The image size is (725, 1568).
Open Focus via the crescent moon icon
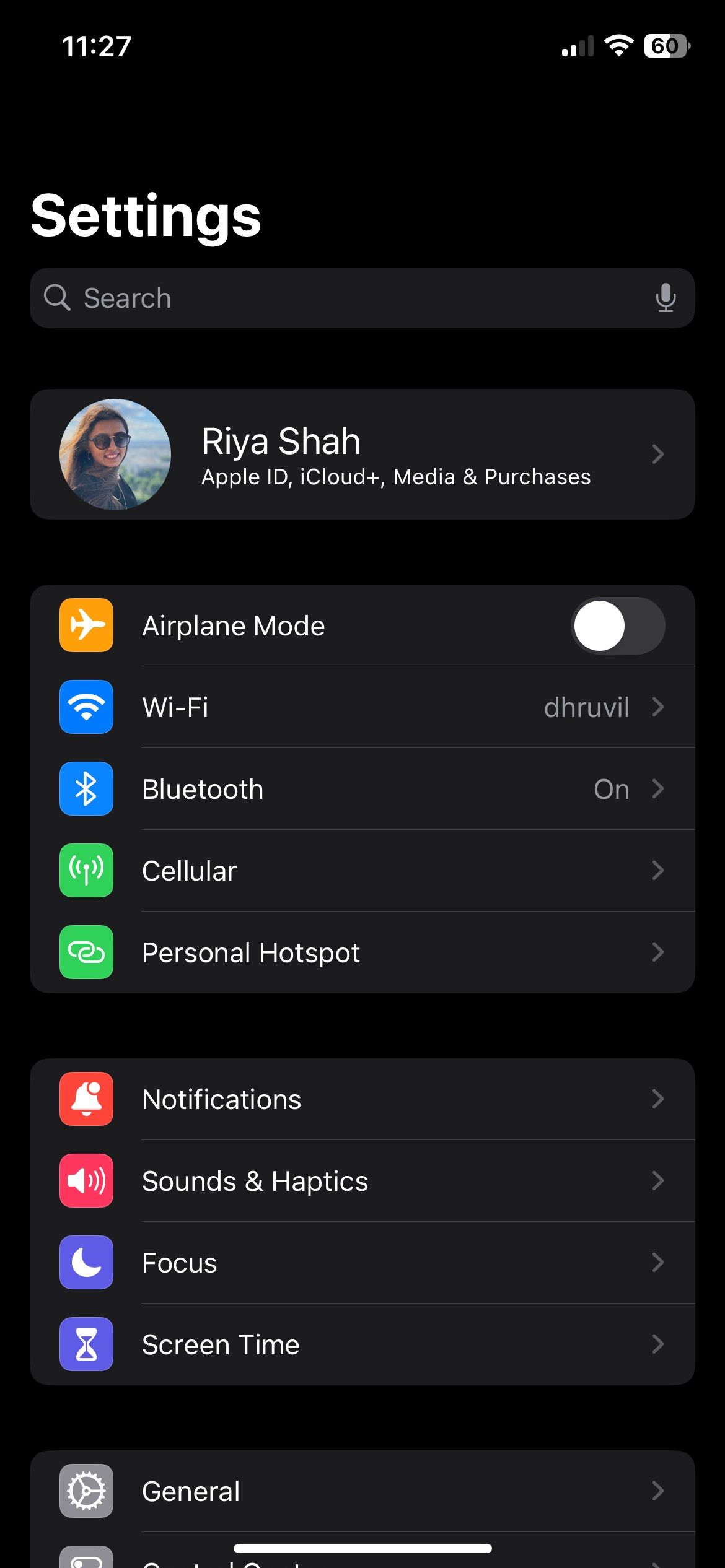[86, 1263]
